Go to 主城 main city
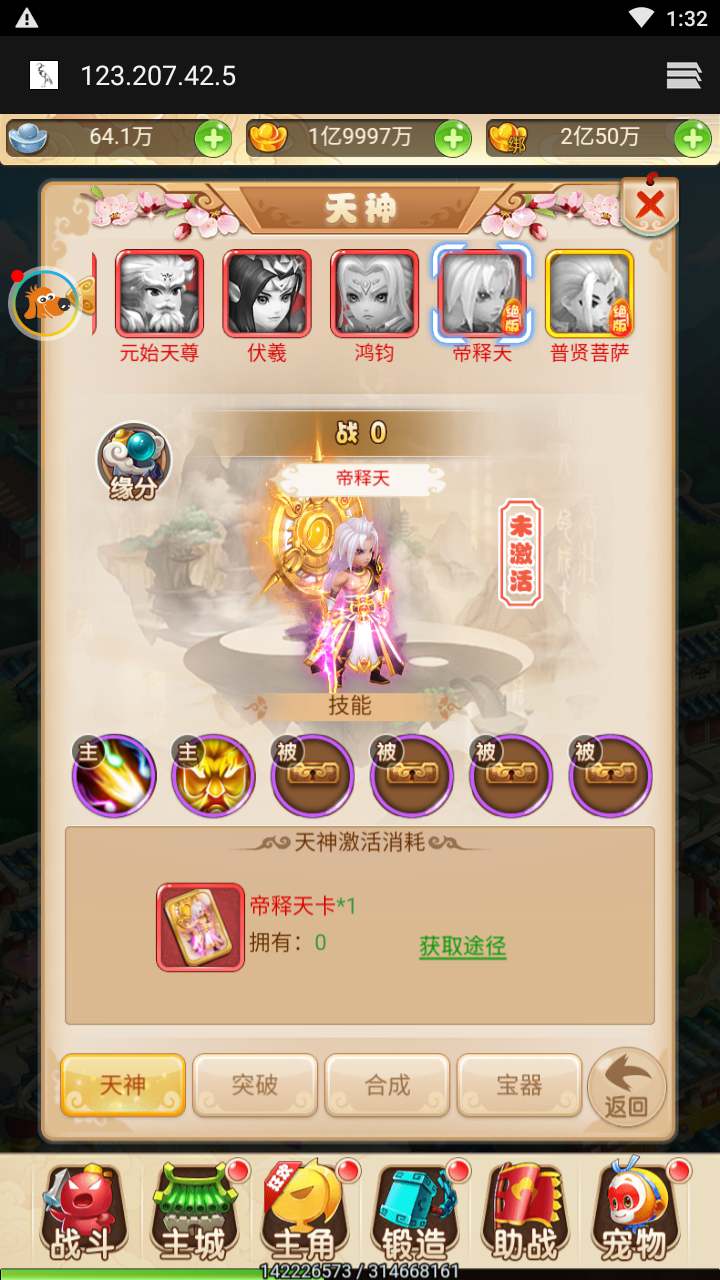Image resolution: width=720 pixels, height=1280 pixels. [195, 1212]
